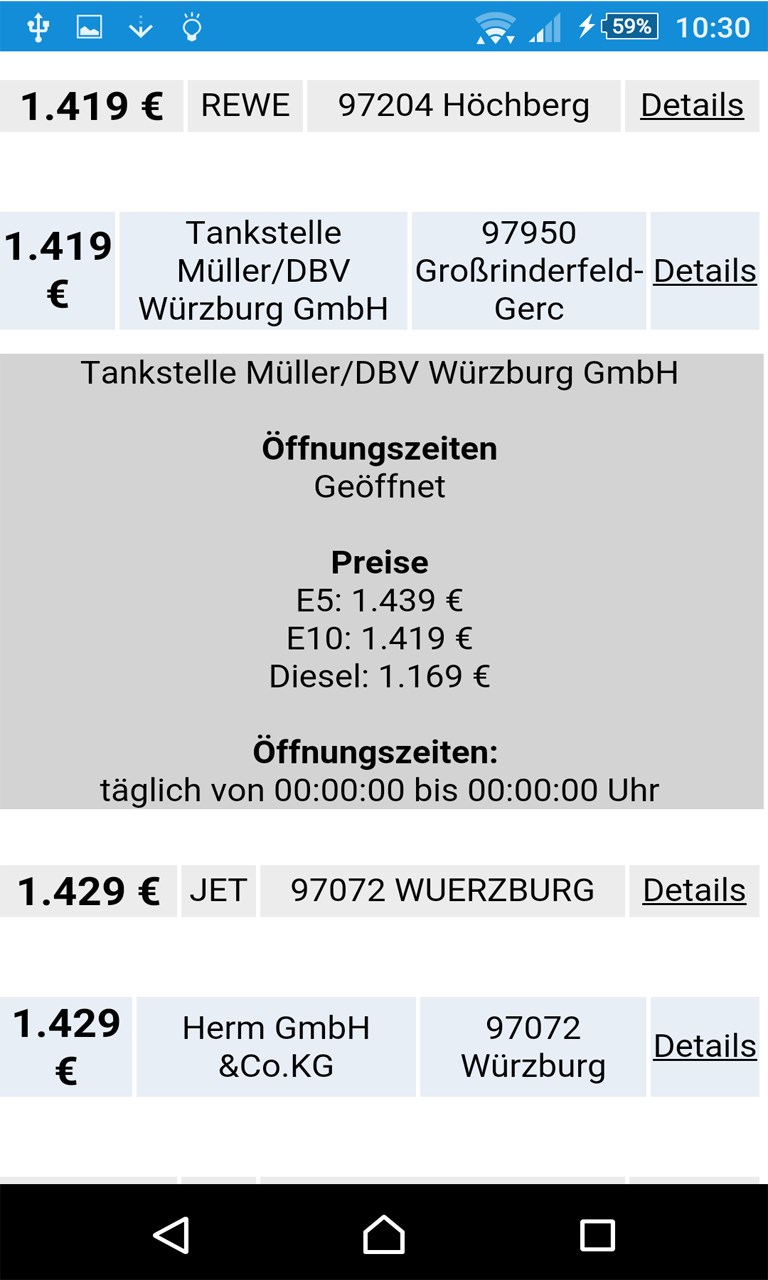Click the cellular signal strength icon
This screenshot has height=1280, width=768.
(x=544, y=26)
